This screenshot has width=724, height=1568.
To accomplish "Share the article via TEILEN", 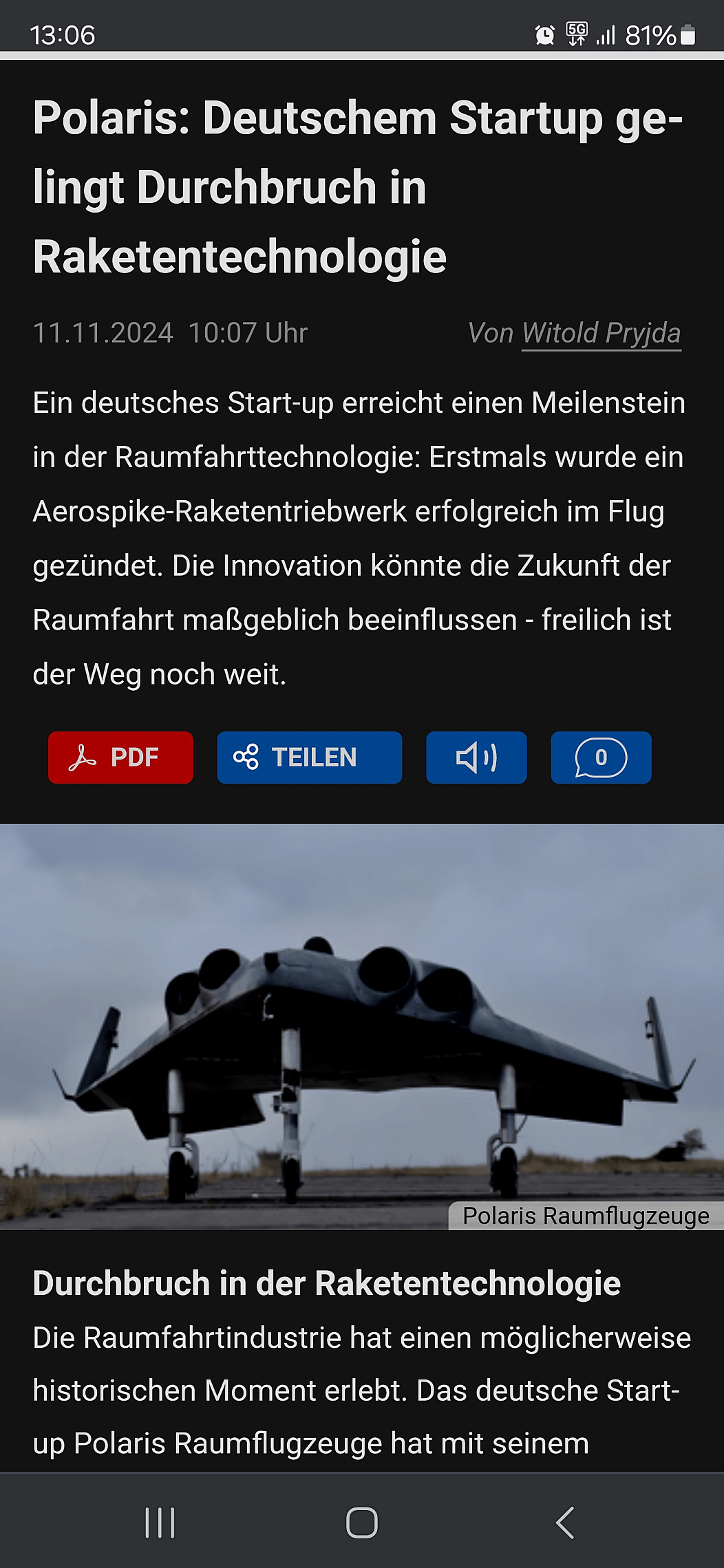I will click(309, 758).
